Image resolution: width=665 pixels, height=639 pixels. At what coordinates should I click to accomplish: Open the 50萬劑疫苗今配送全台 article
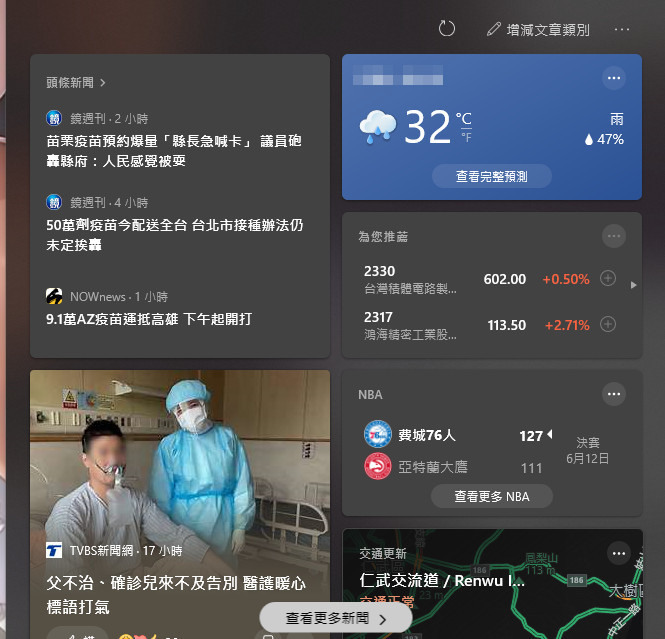tap(173, 234)
